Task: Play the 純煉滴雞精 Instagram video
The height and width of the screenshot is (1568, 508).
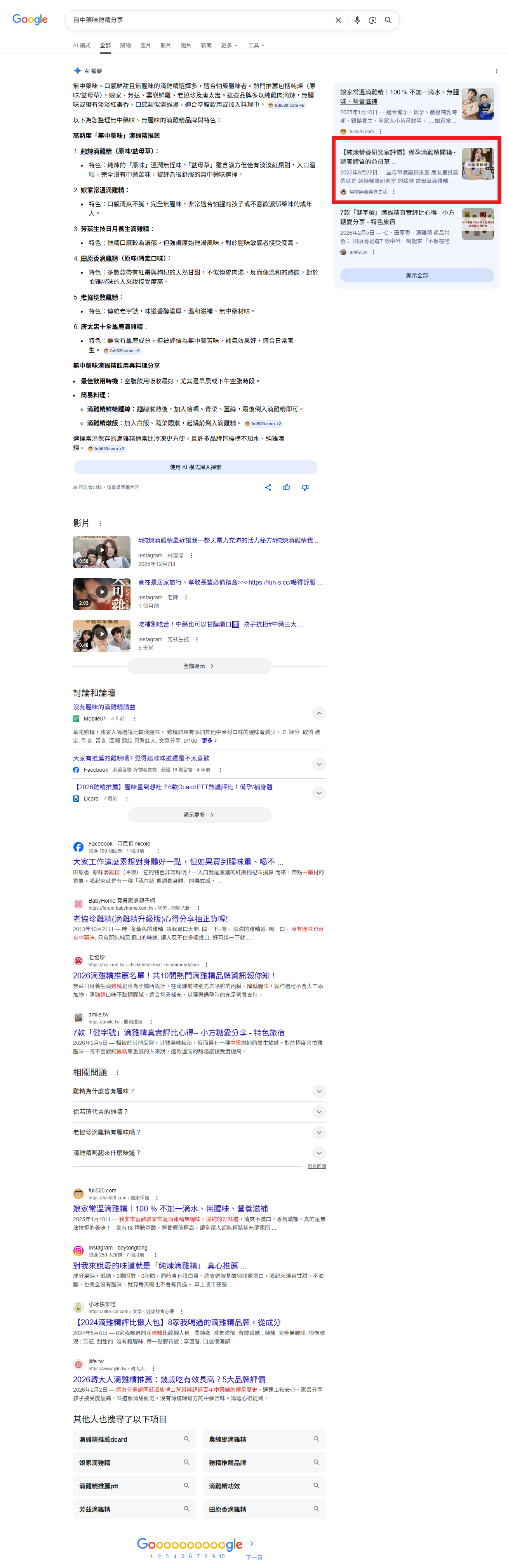Action: (x=102, y=551)
